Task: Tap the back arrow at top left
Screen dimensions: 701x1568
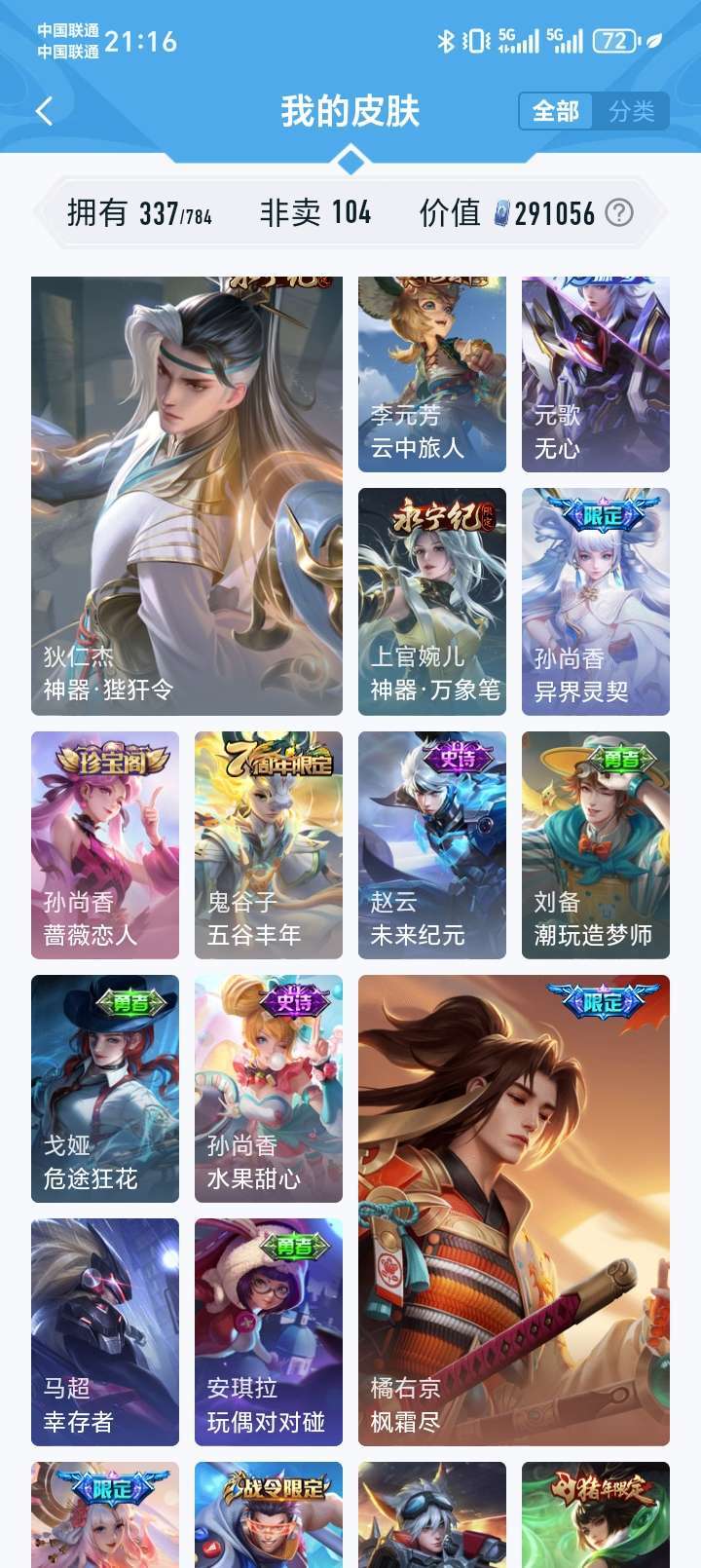Action: tap(41, 111)
